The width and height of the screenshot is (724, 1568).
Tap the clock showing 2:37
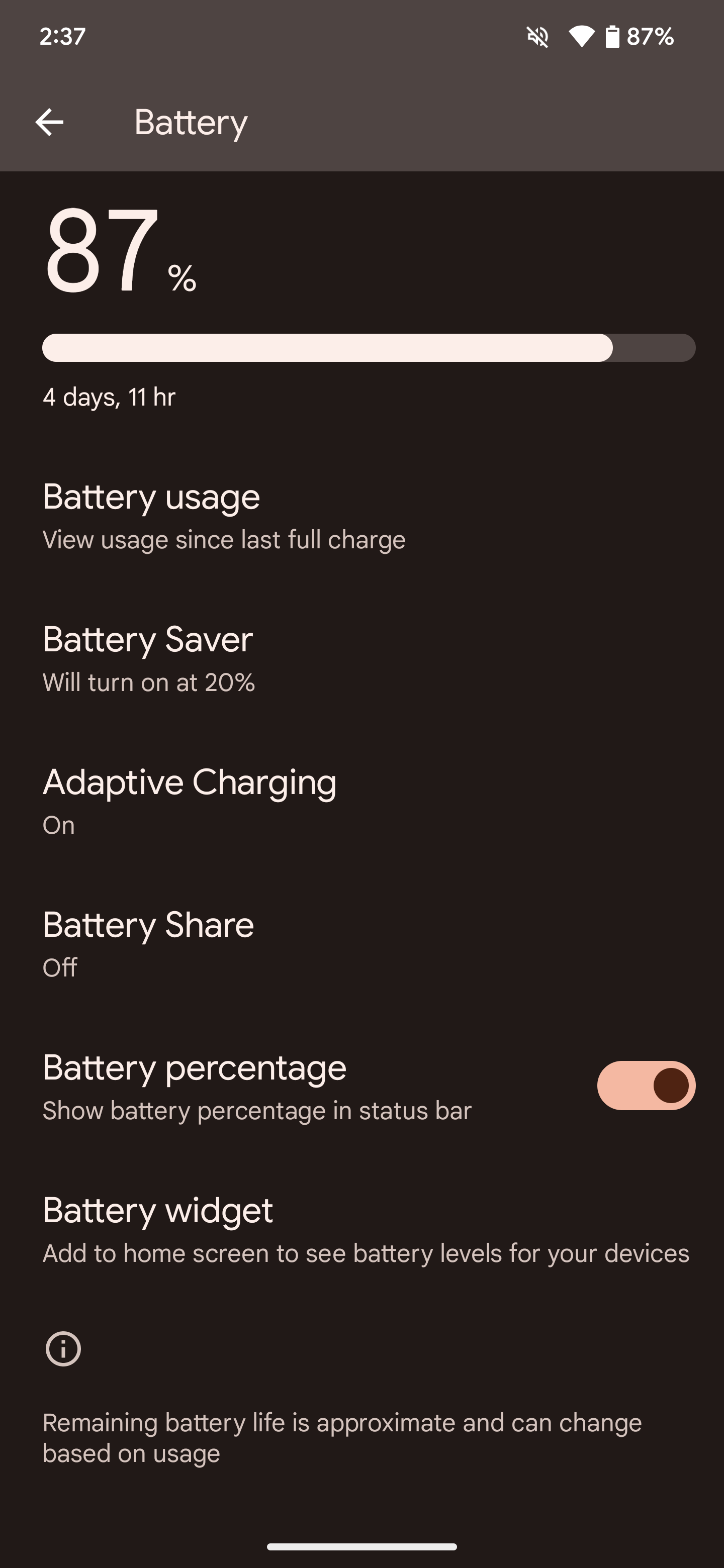click(x=64, y=36)
